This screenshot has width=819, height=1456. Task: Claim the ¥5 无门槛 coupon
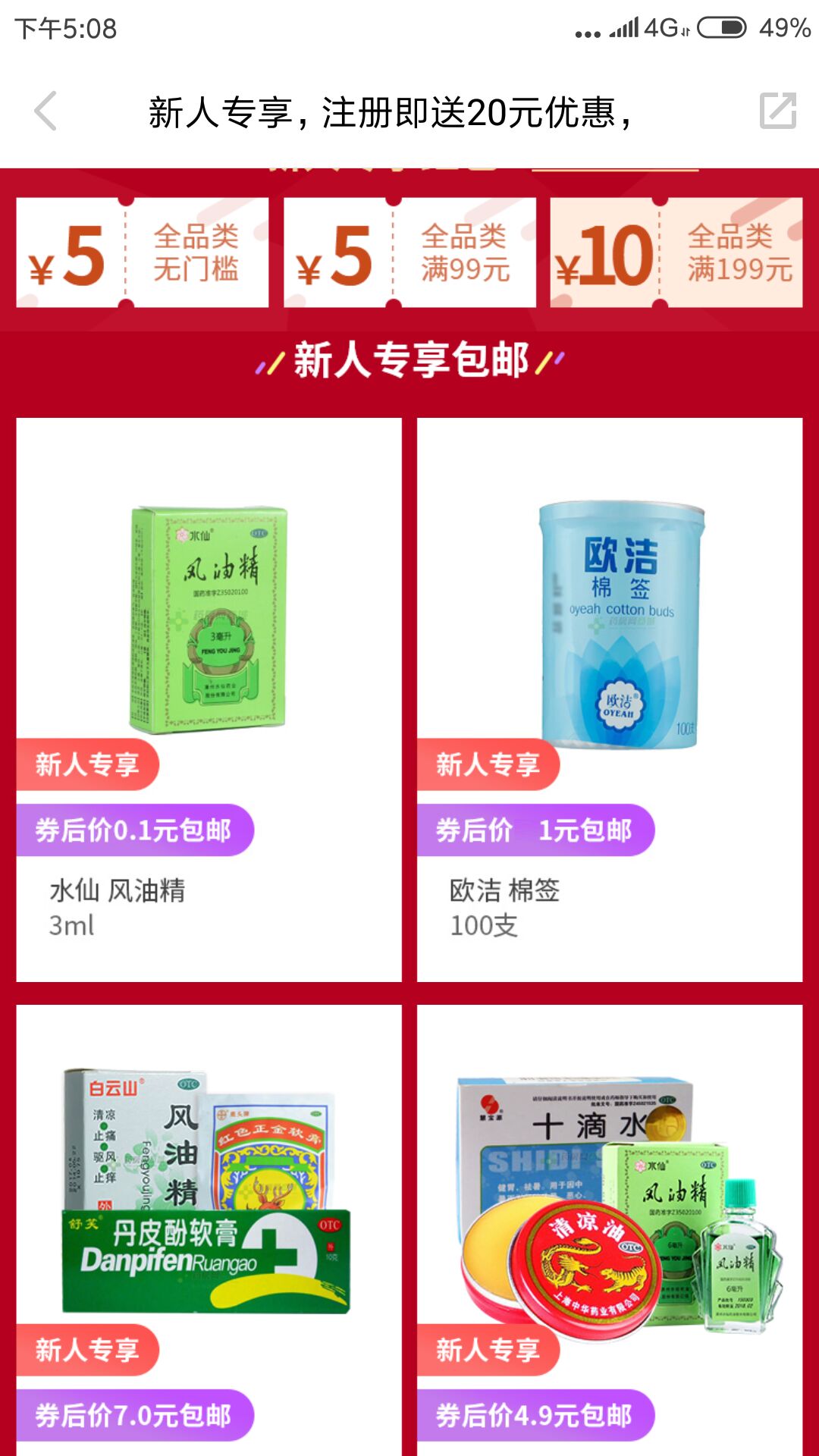(143, 253)
